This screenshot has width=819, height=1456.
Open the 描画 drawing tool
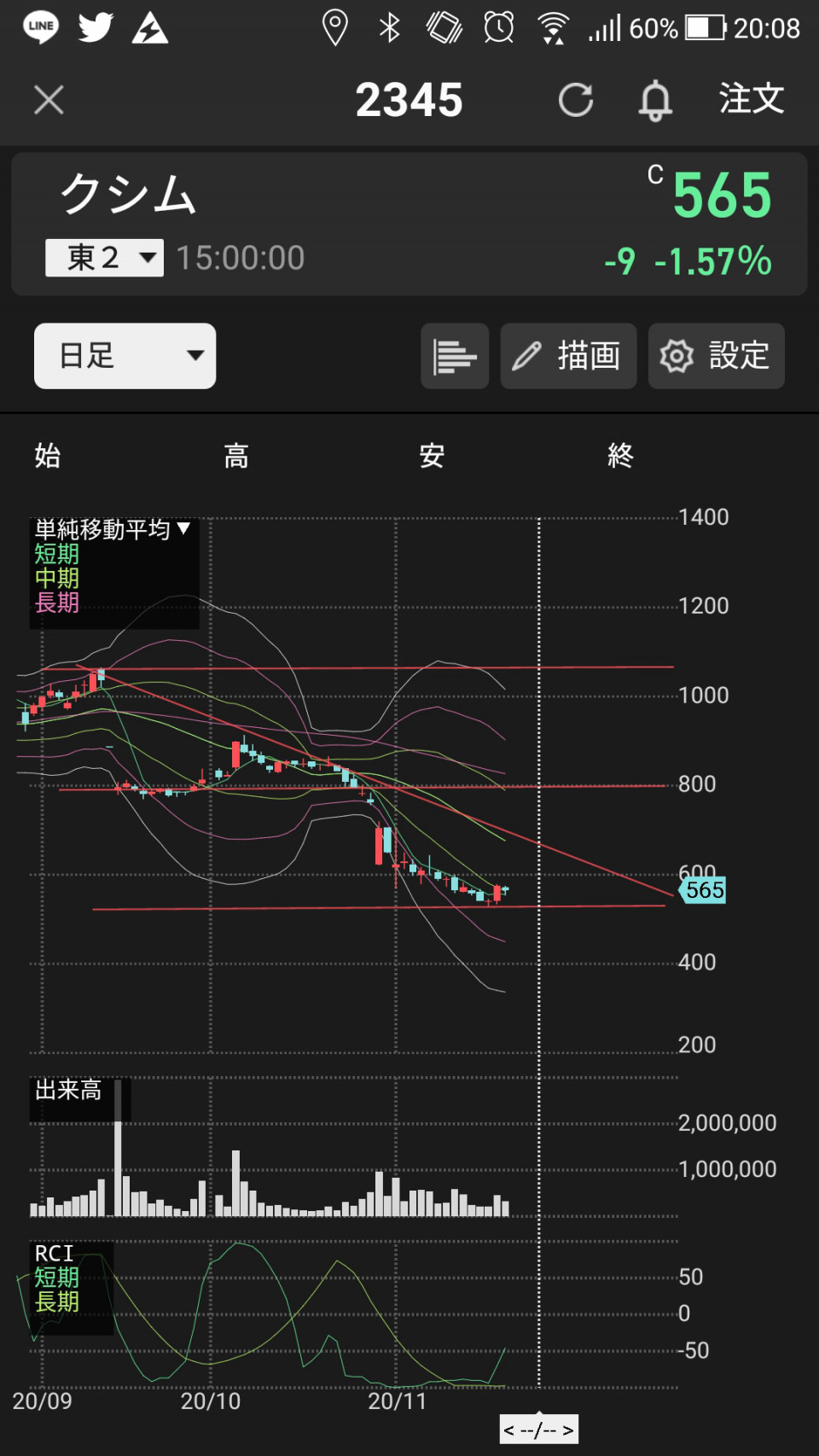(x=568, y=356)
